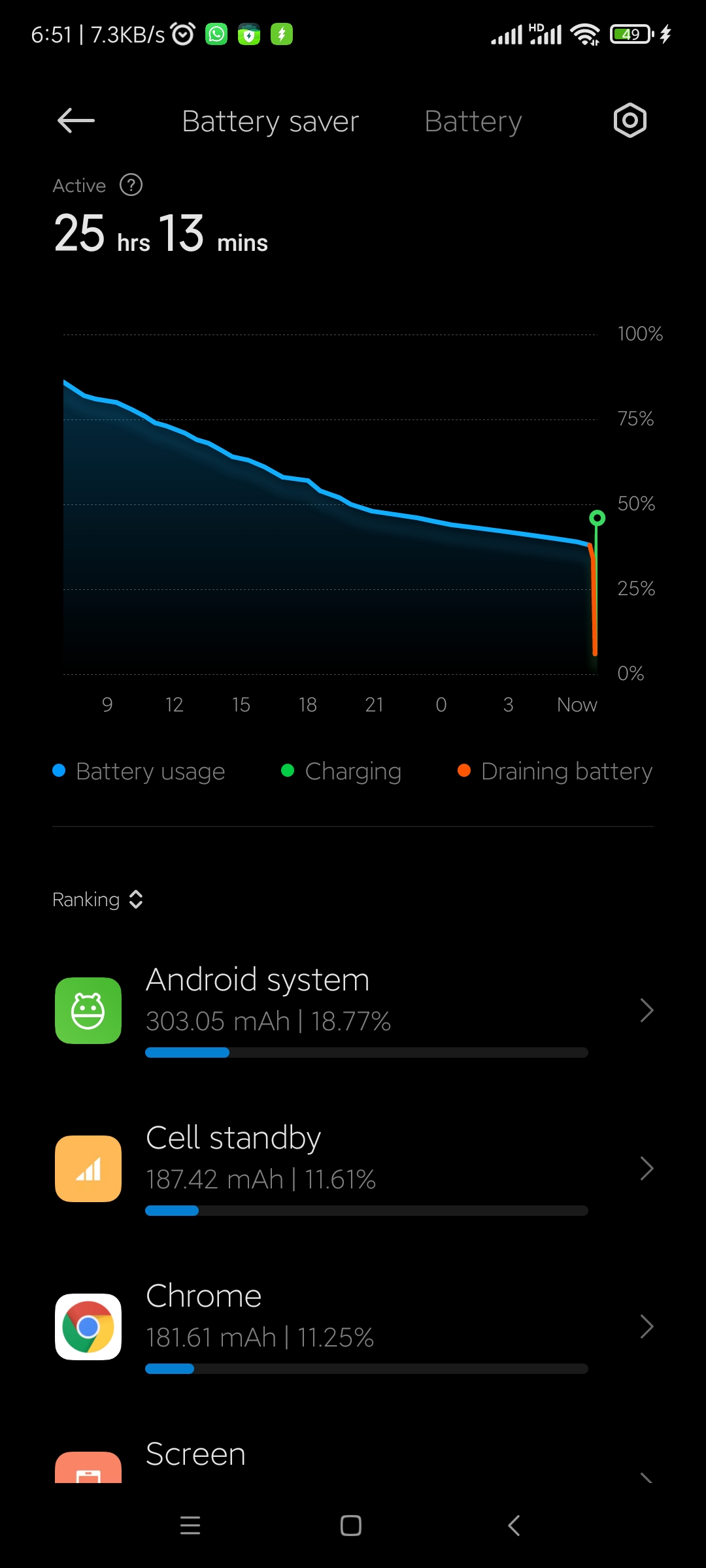This screenshot has width=706, height=1568.
Task: Open battery settings gear icon
Action: tap(630, 120)
